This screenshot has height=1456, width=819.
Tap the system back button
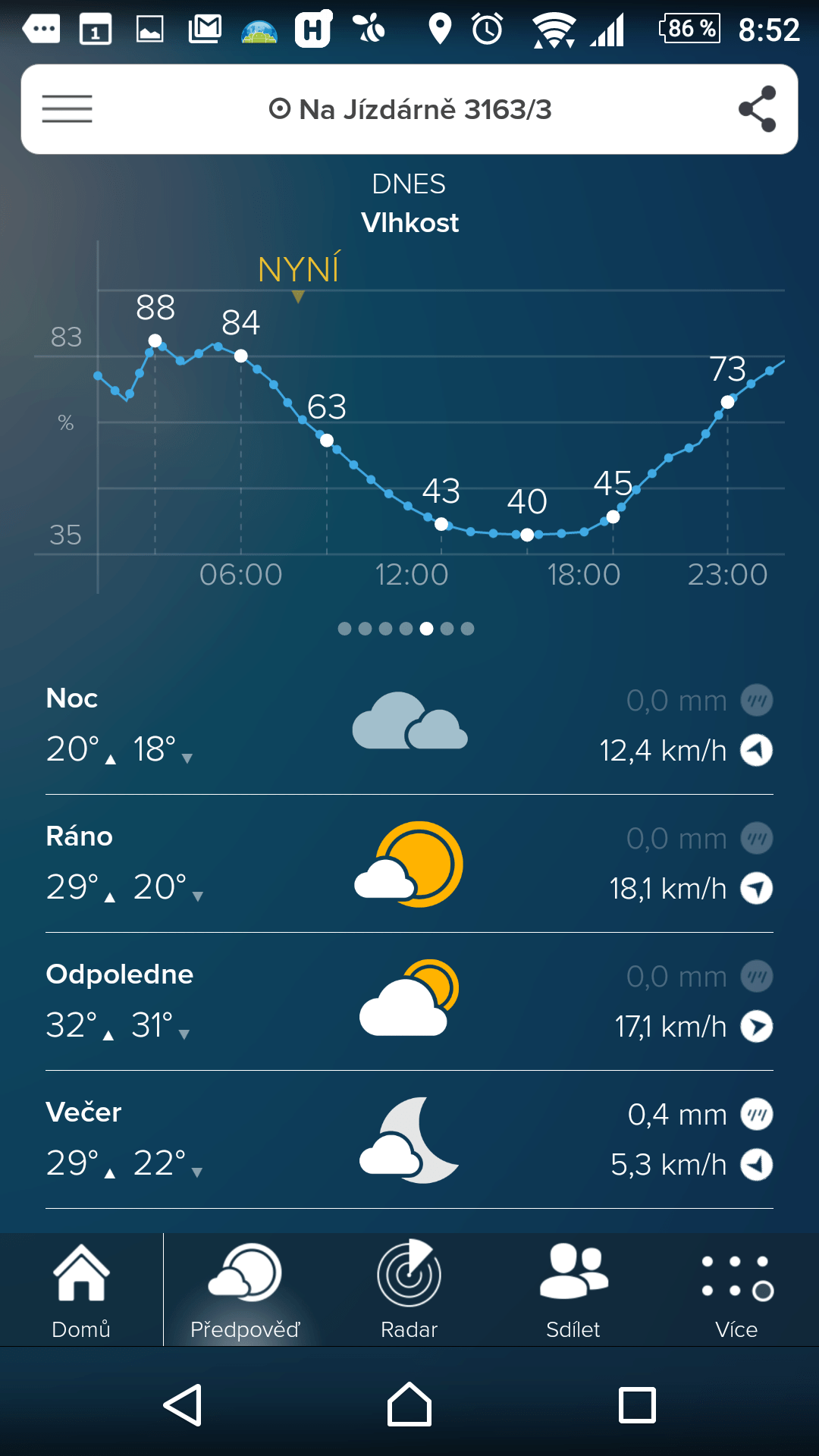183,1404
